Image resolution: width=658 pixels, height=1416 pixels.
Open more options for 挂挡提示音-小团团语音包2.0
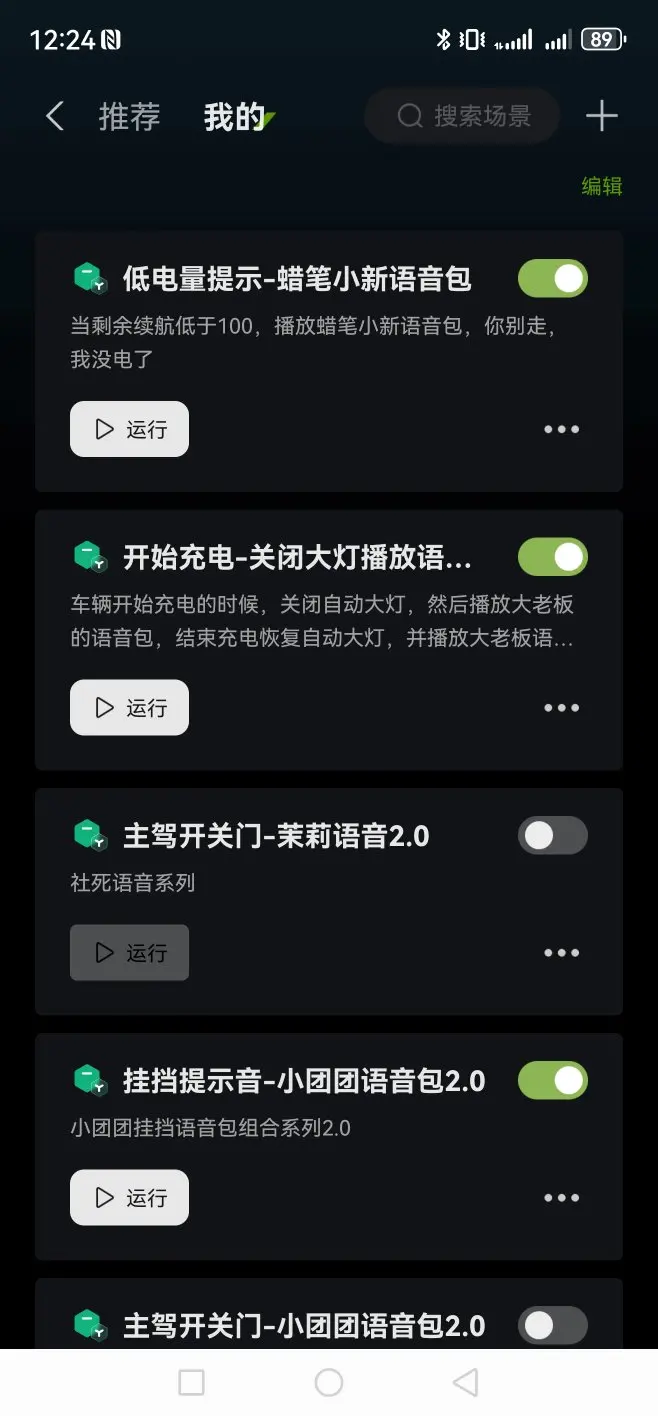tap(561, 1198)
